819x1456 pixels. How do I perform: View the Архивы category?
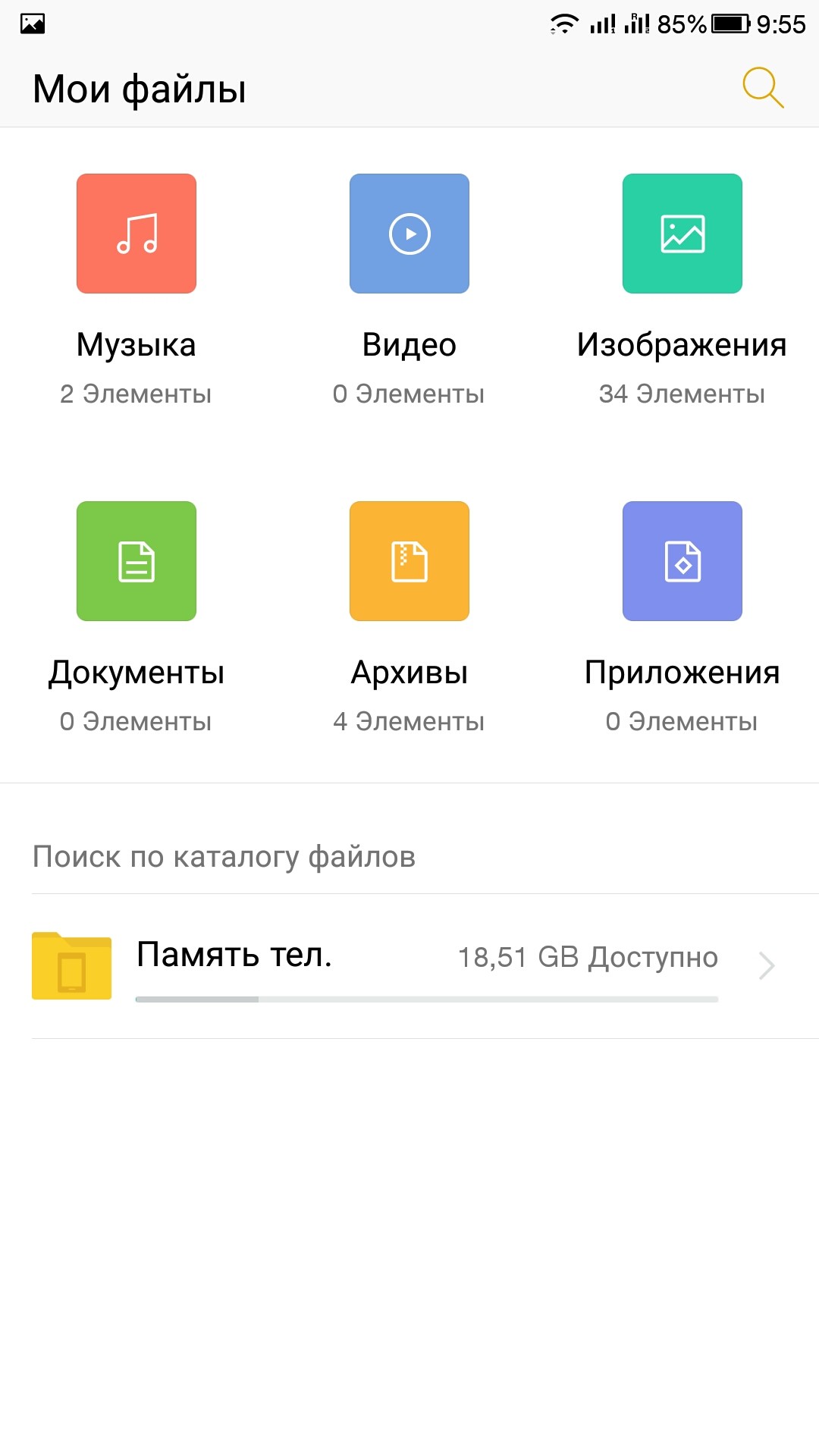pyautogui.click(x=409, y=561)
